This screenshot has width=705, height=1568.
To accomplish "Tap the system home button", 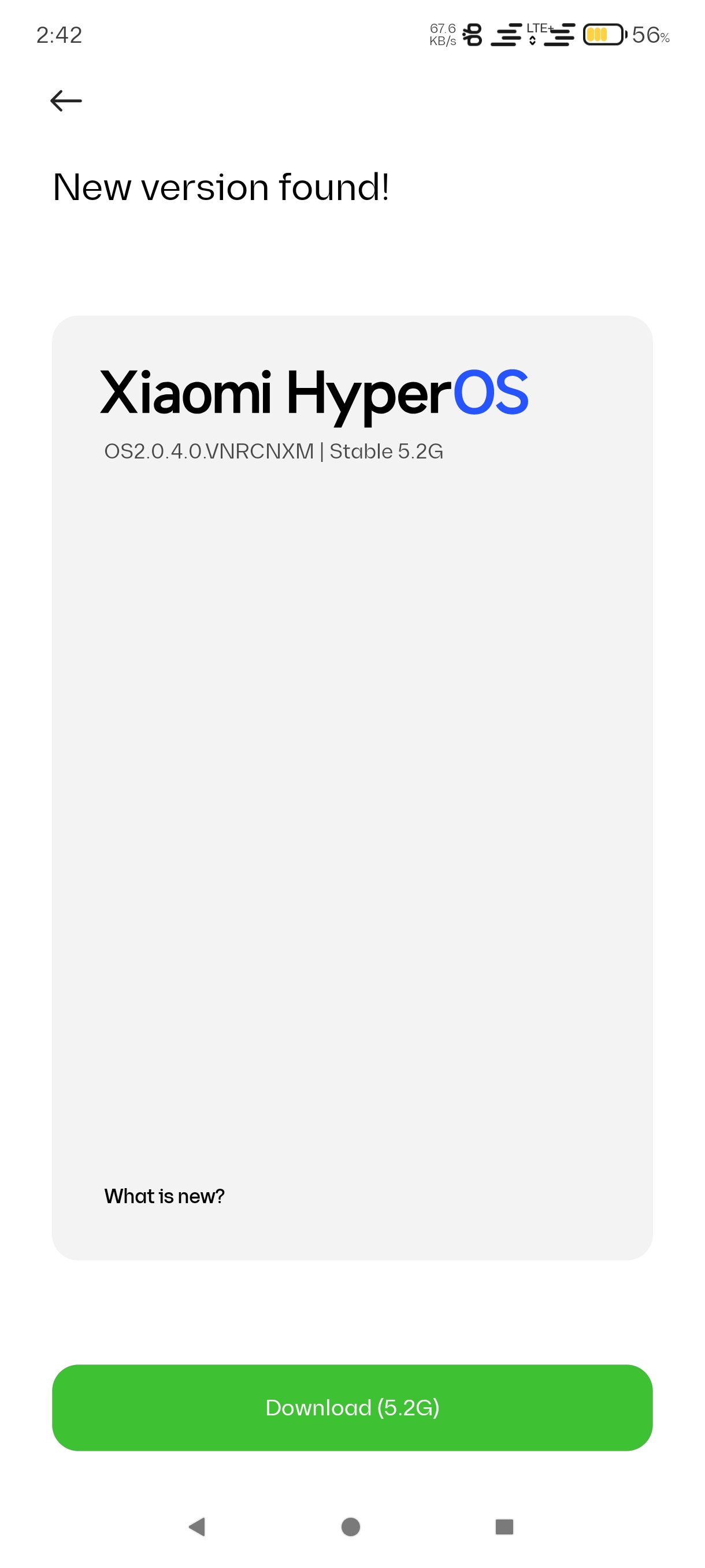I will 351,1526.
